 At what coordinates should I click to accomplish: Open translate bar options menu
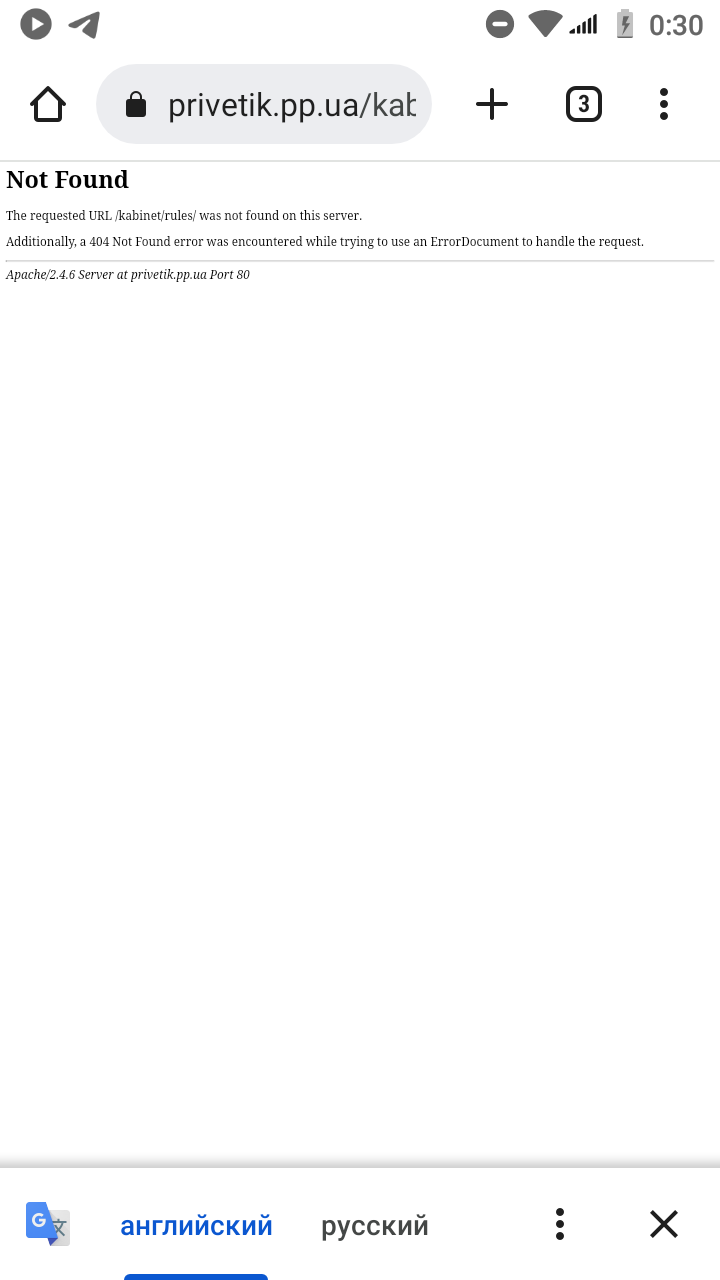coord(560,1224)
